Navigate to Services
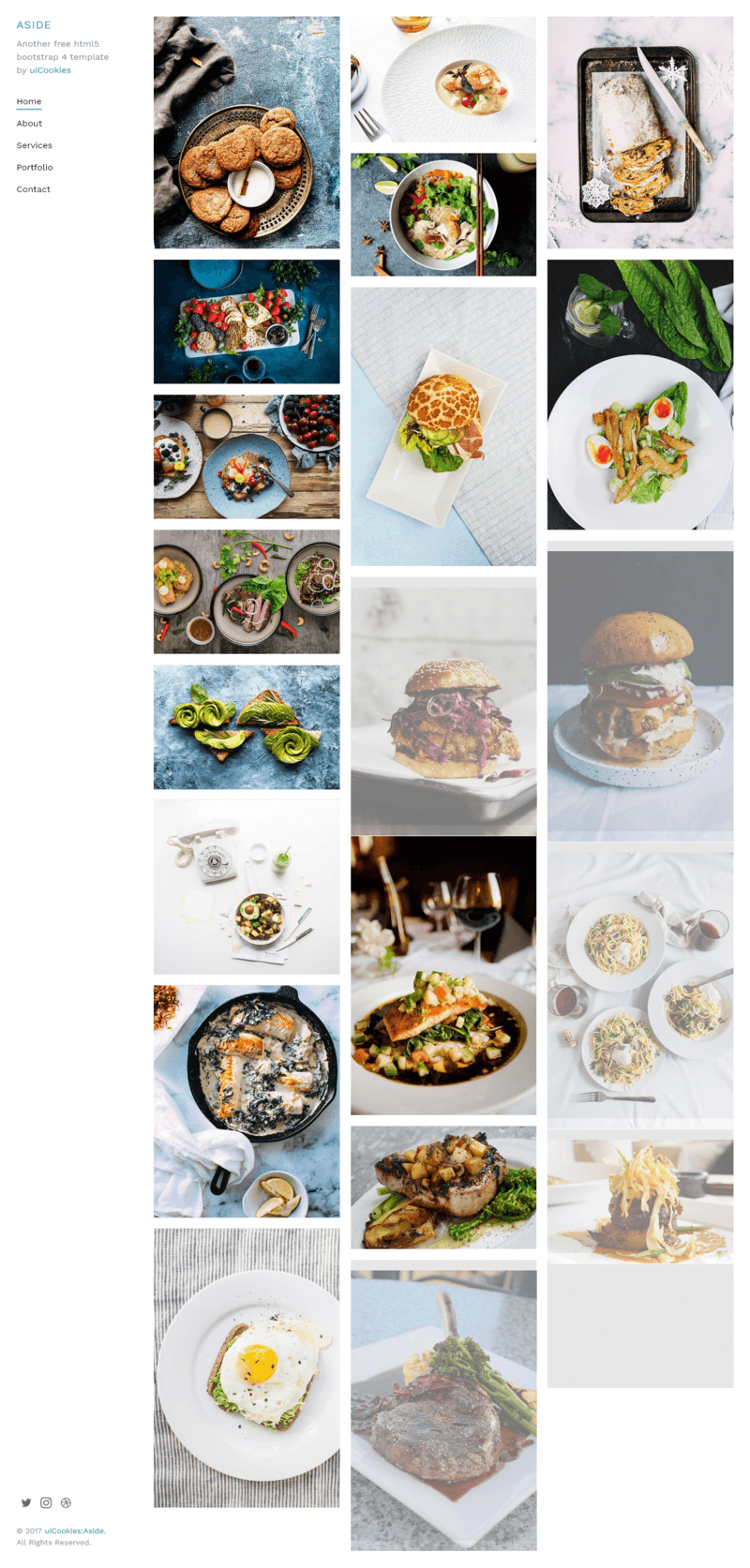750x1568 pixels. click(34, 145)
